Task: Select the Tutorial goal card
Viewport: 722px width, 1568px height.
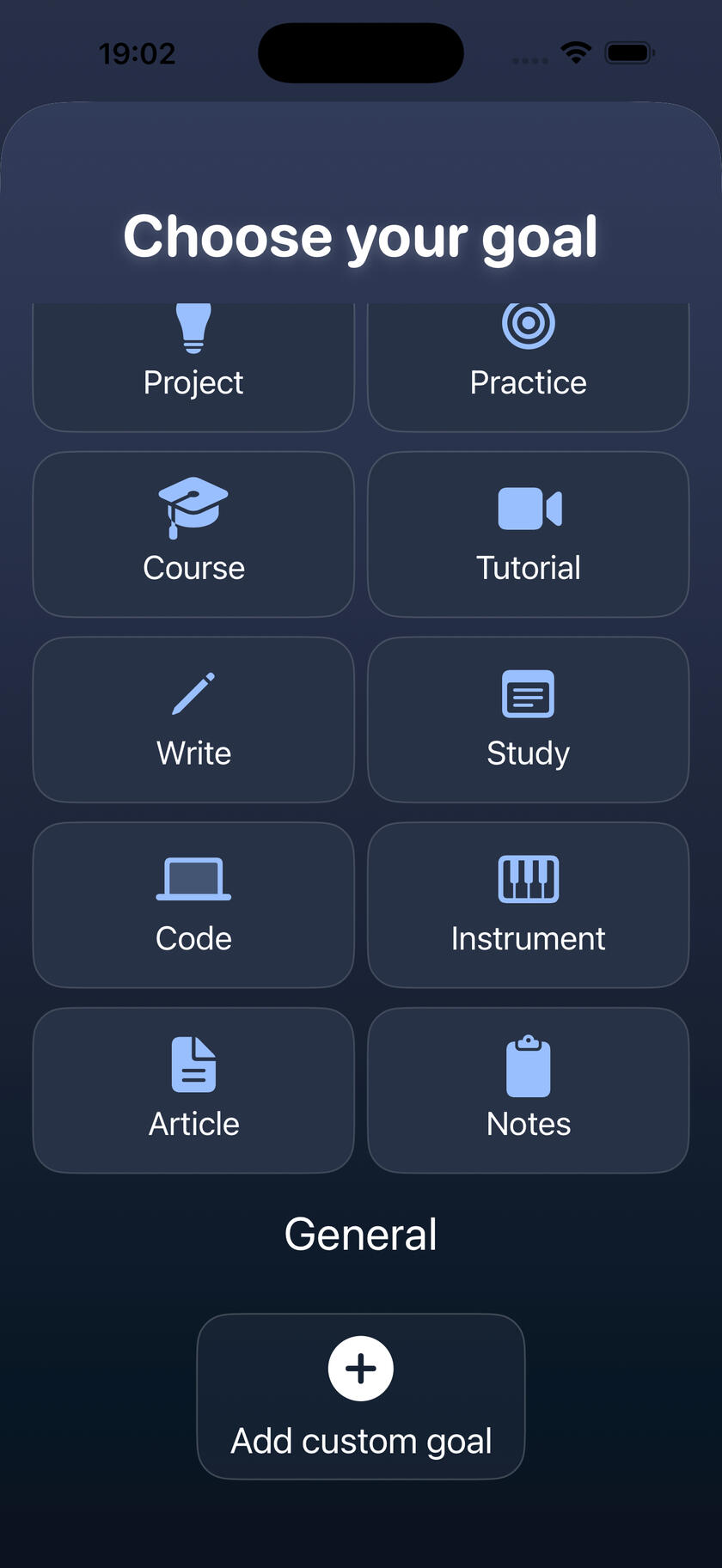Action: tap(528, 534)
